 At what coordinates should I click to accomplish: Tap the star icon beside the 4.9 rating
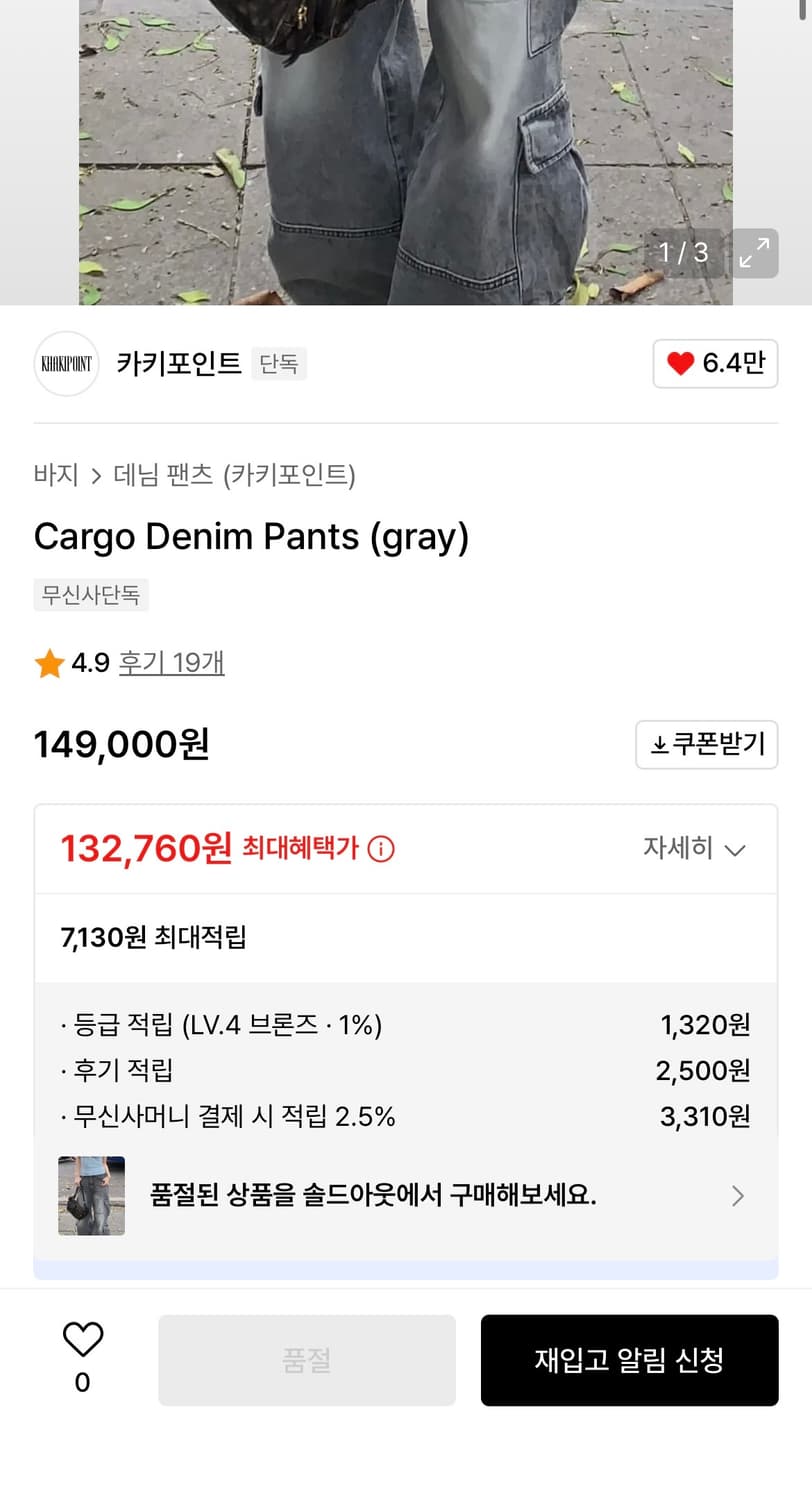(48, 663)
